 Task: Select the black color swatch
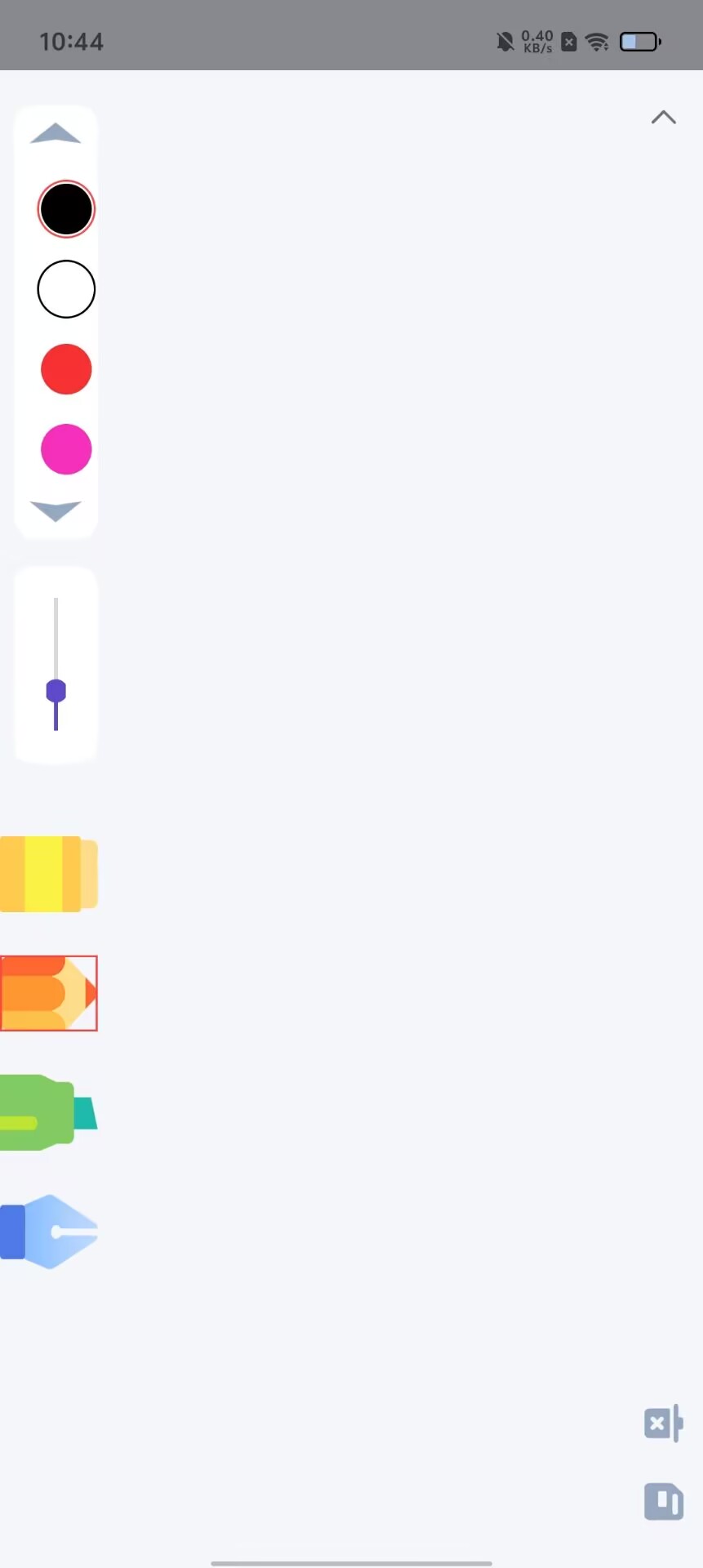[66, 209]
